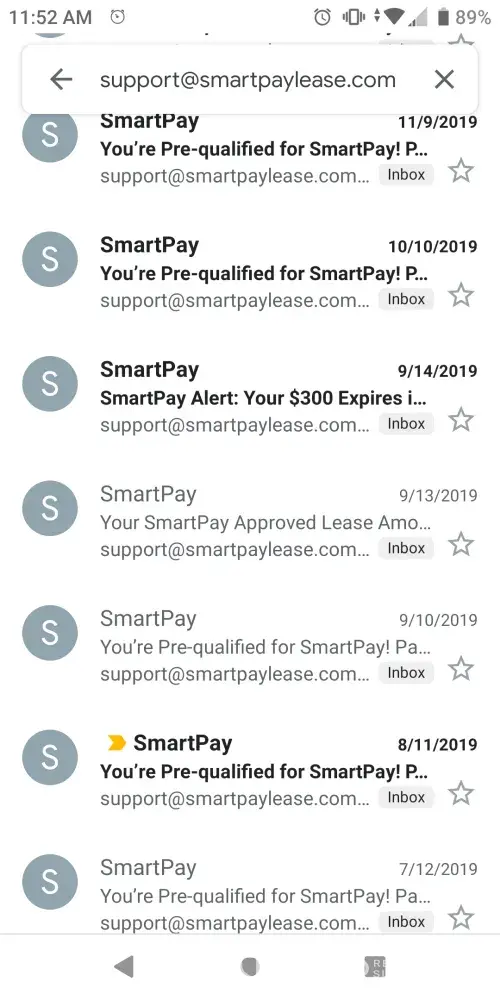
Task: Open the SmartPay email from 9/10/2019
Action: point(250,645)
